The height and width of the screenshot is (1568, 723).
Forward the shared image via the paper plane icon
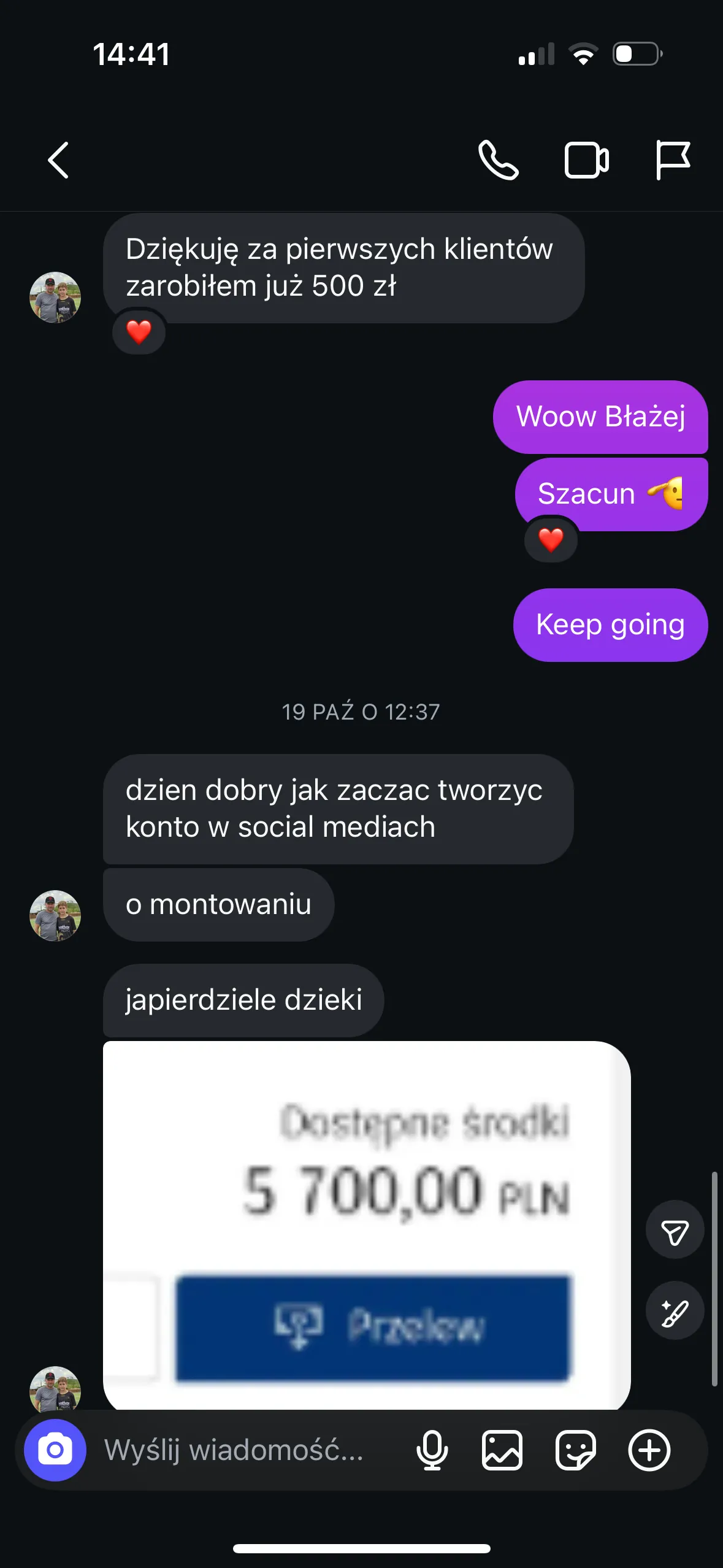pos(675,1230)
